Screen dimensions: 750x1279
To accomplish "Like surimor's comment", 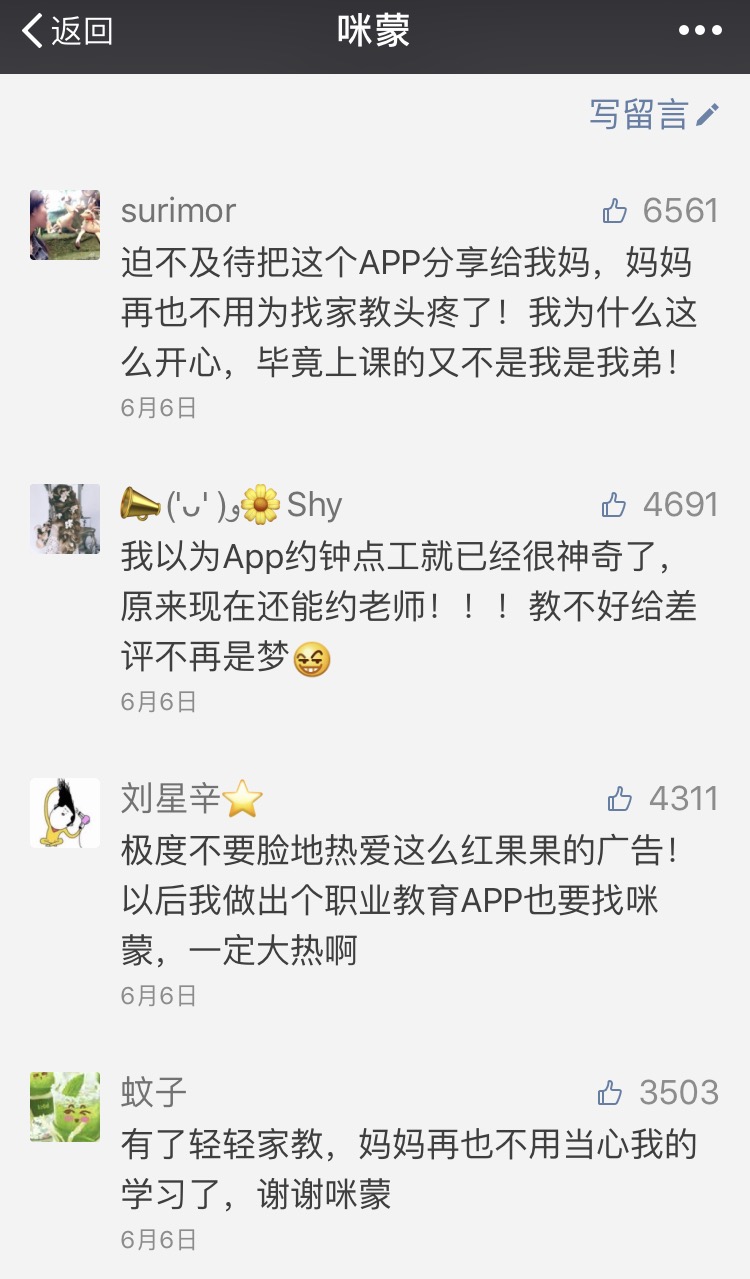I will [x=615, y=211].
